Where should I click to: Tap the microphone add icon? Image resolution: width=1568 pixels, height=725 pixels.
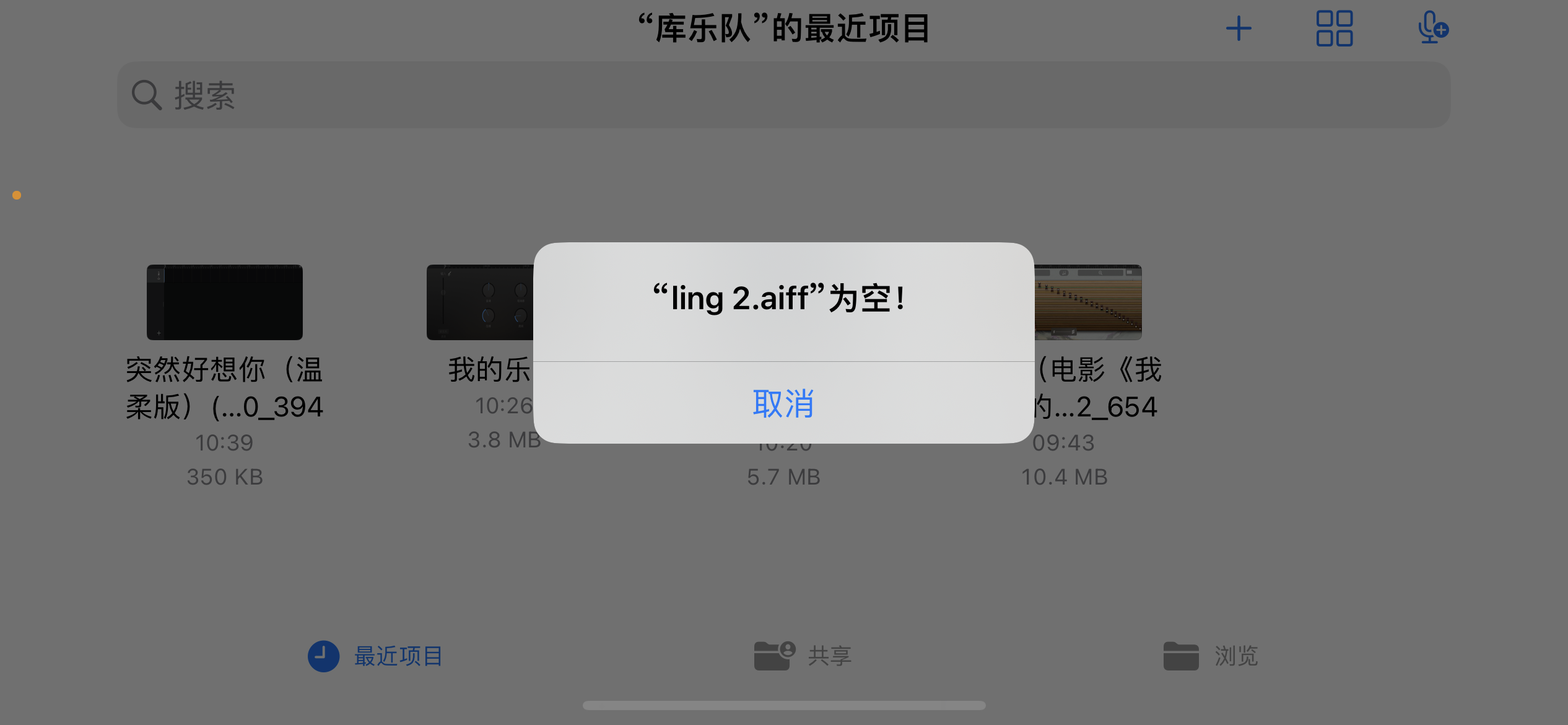(x=1432, y=29)
